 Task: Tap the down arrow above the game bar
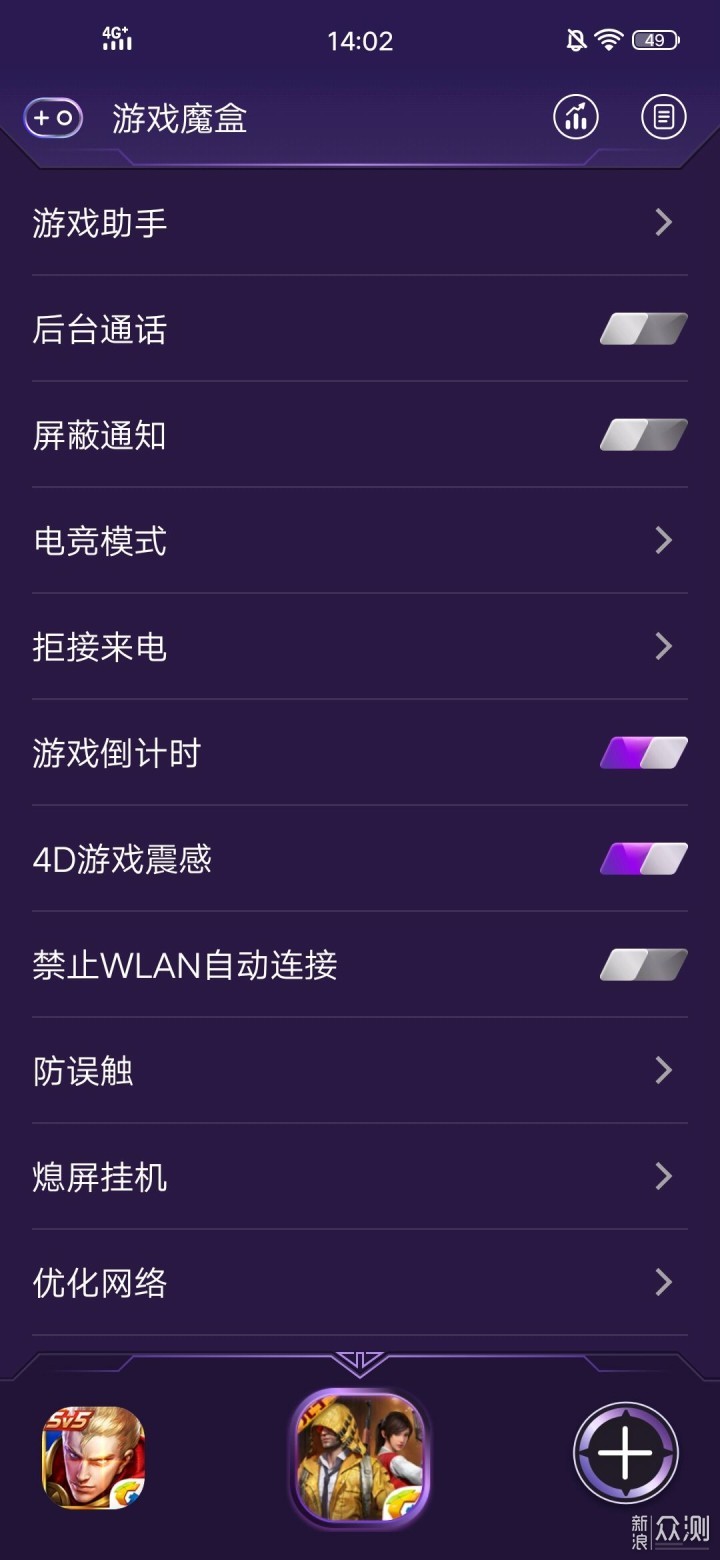coord(360,1362)
